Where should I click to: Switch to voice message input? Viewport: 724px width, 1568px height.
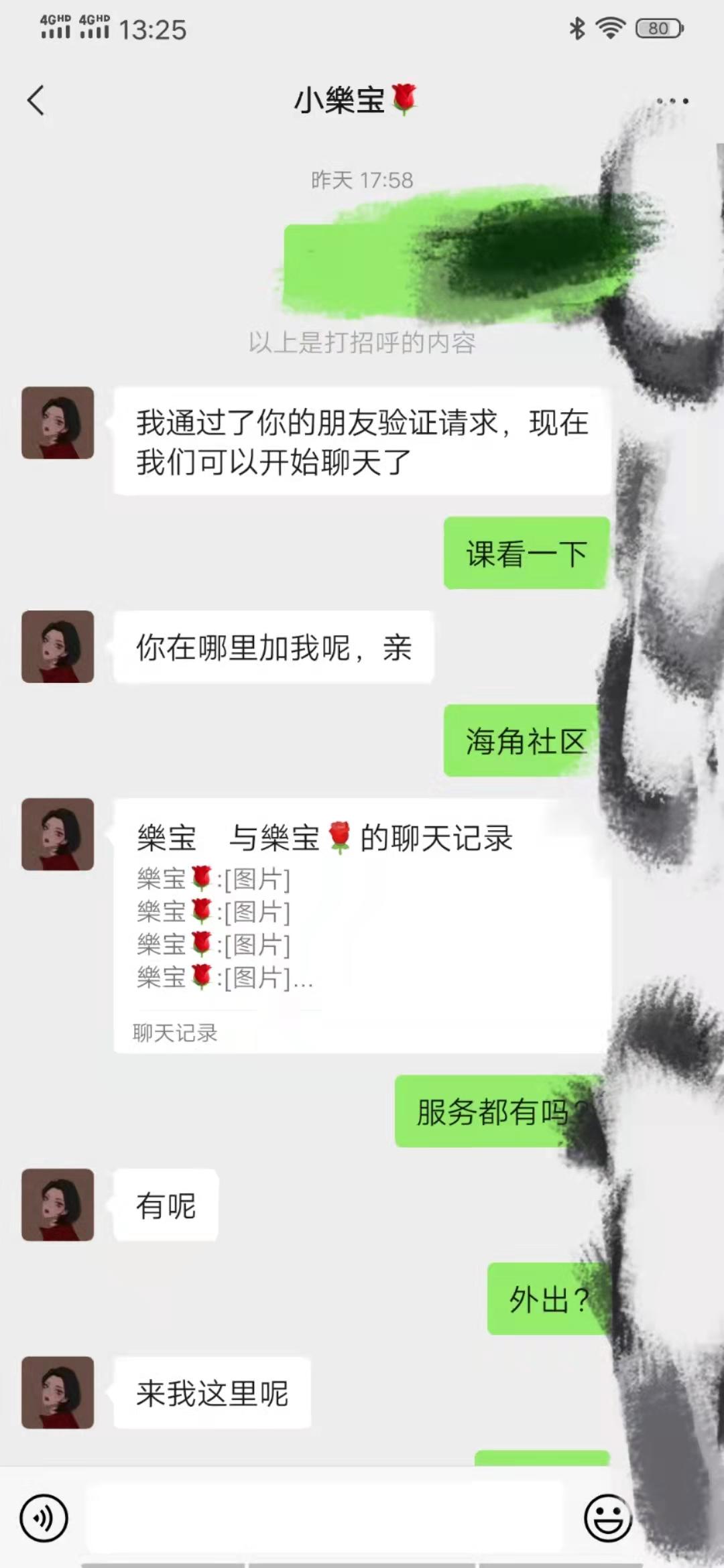pyautogui.click(x=44, y=1518)
